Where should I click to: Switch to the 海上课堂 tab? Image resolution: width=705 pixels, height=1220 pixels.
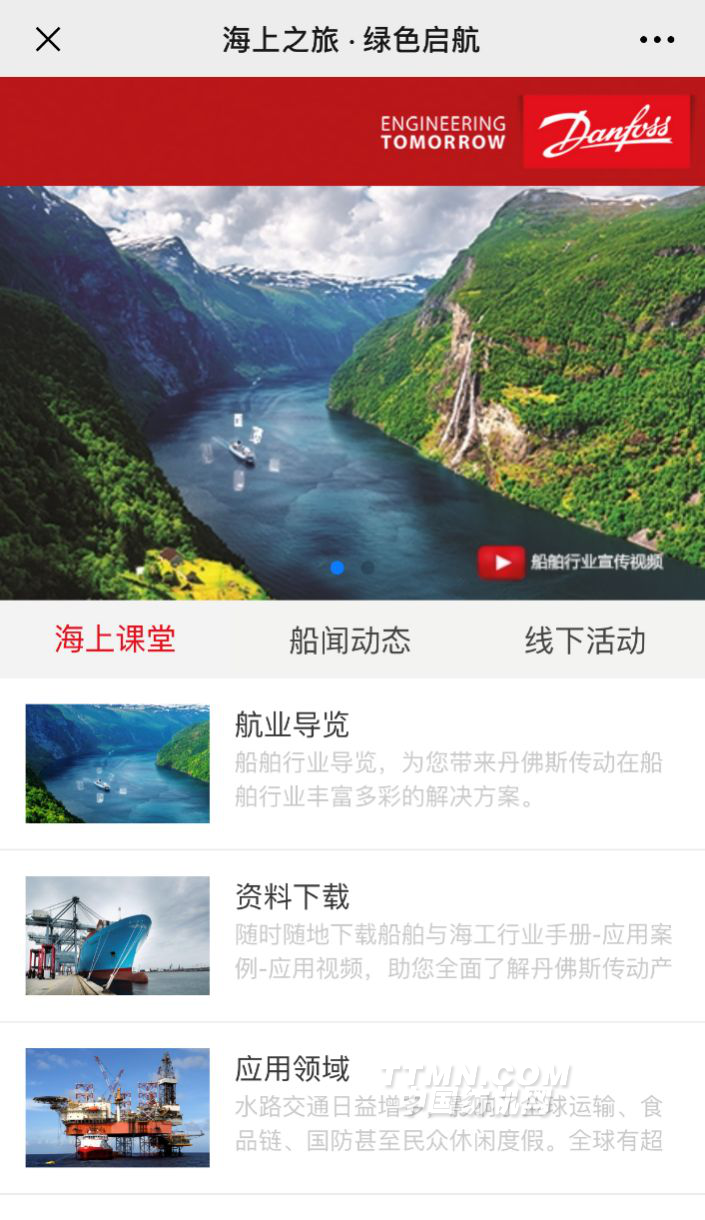(x=115, y=640)
